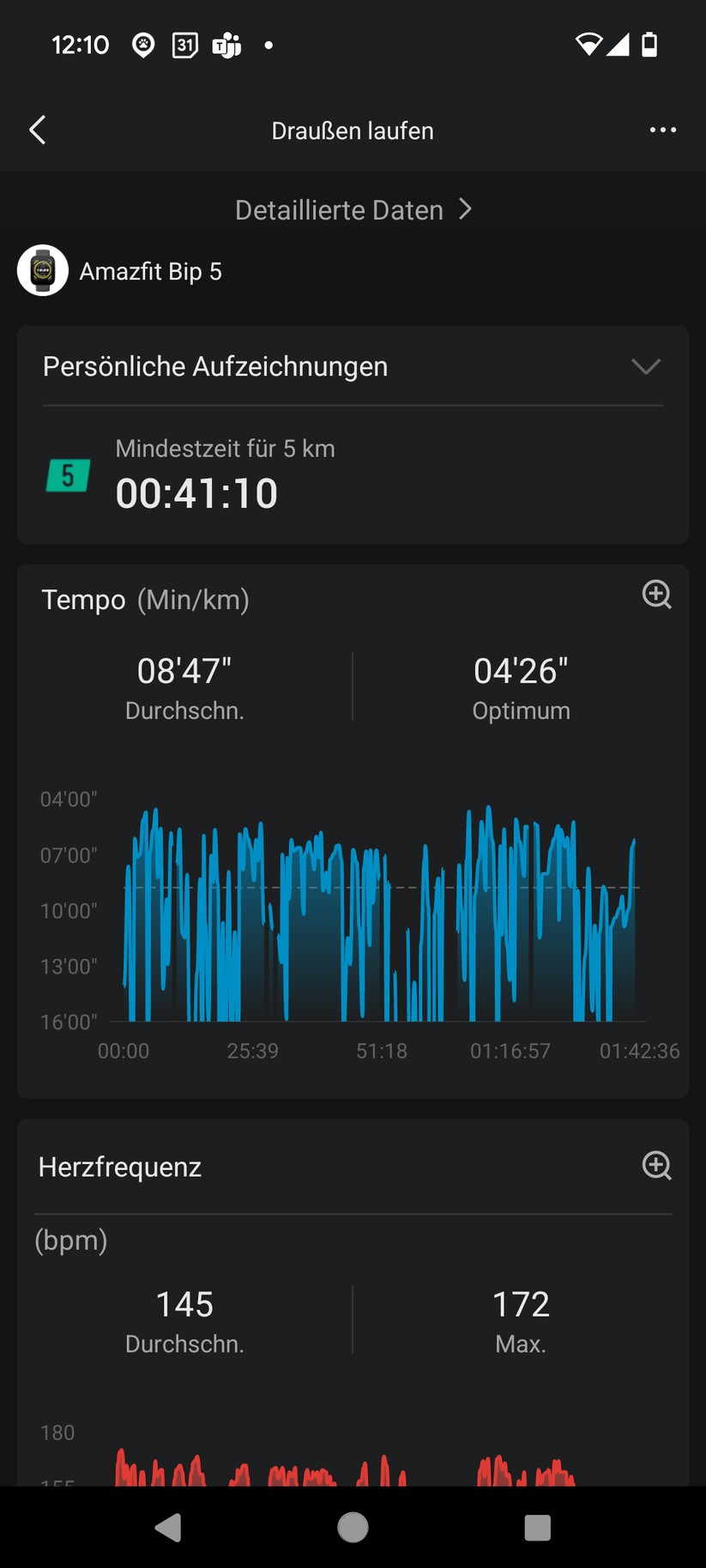The width and height of the screenshot is (706, 1568).
Task: Open Detaillierte Daten
Action: [x=353, y=210]
